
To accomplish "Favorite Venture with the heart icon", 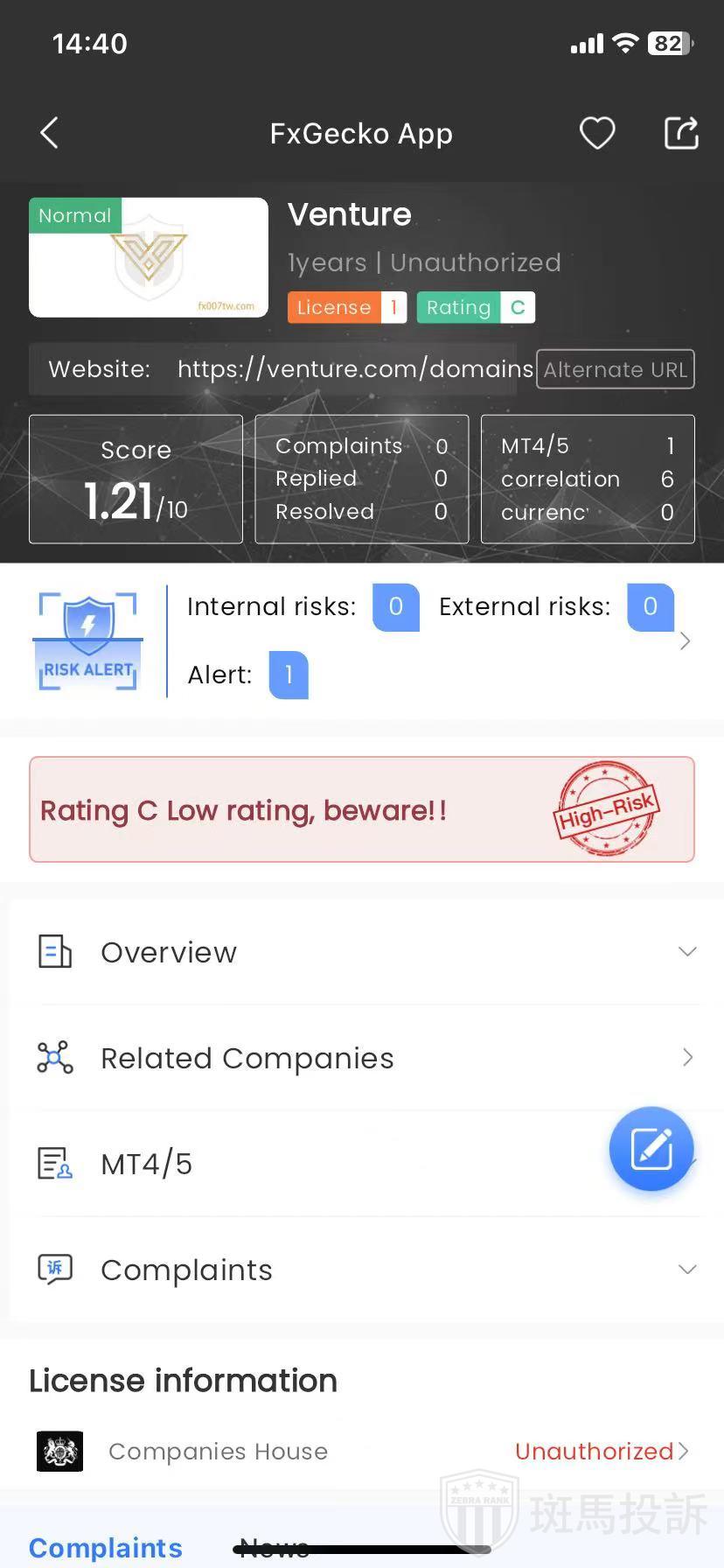I will pos(597,134).
